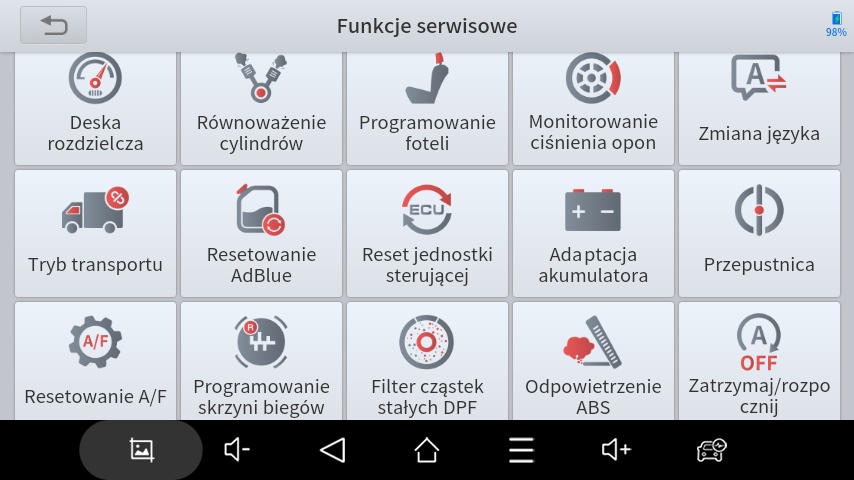Open Zmiana języka function
The height and width of the screenshot is (480, 854).
(x=759, y=108)
